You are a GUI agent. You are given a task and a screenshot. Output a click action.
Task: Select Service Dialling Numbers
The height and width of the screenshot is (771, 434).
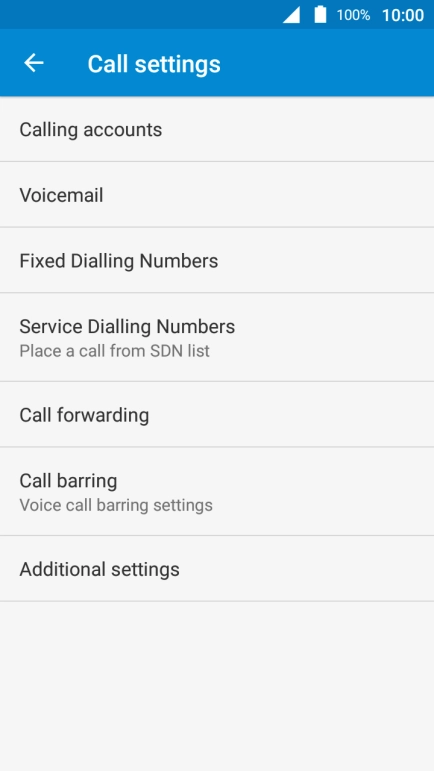coord(217,337)
